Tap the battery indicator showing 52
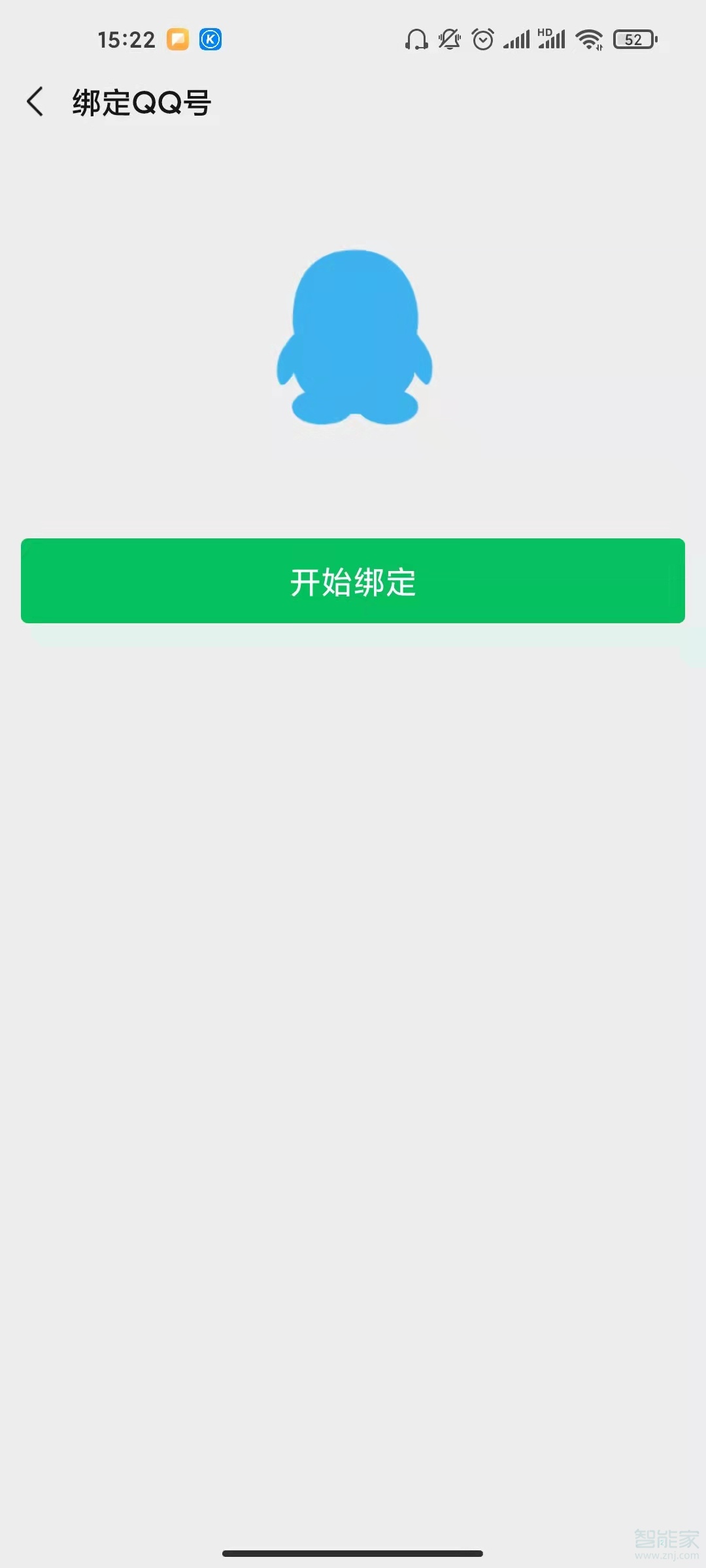The image size is (706, 1568). coord(633,39)
